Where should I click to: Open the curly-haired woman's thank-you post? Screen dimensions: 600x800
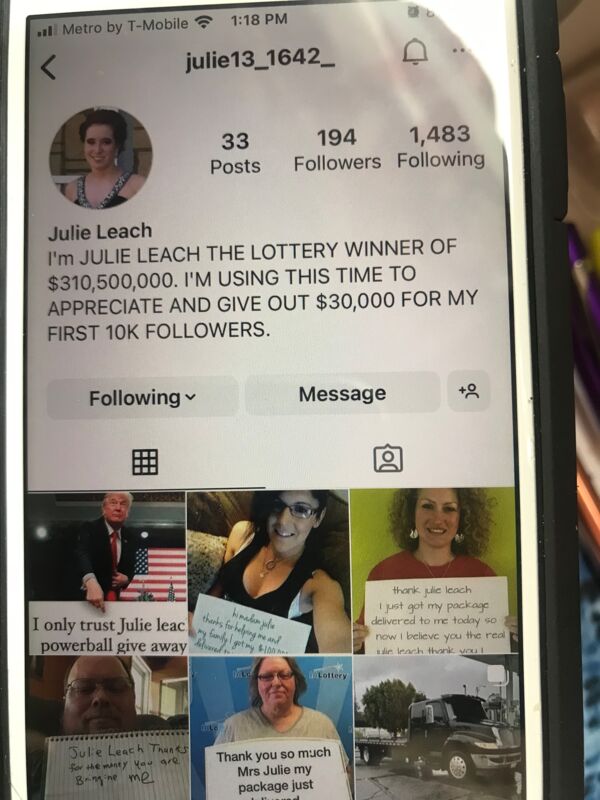click(434, 570)
